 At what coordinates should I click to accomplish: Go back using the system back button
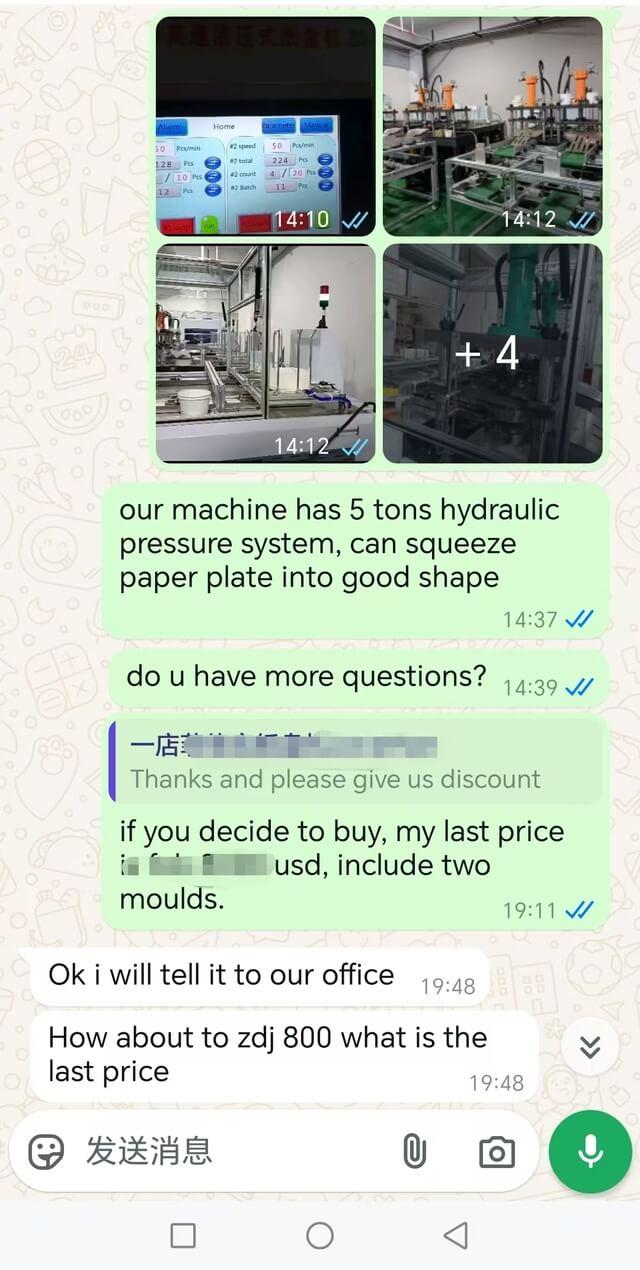(456, 1235)
